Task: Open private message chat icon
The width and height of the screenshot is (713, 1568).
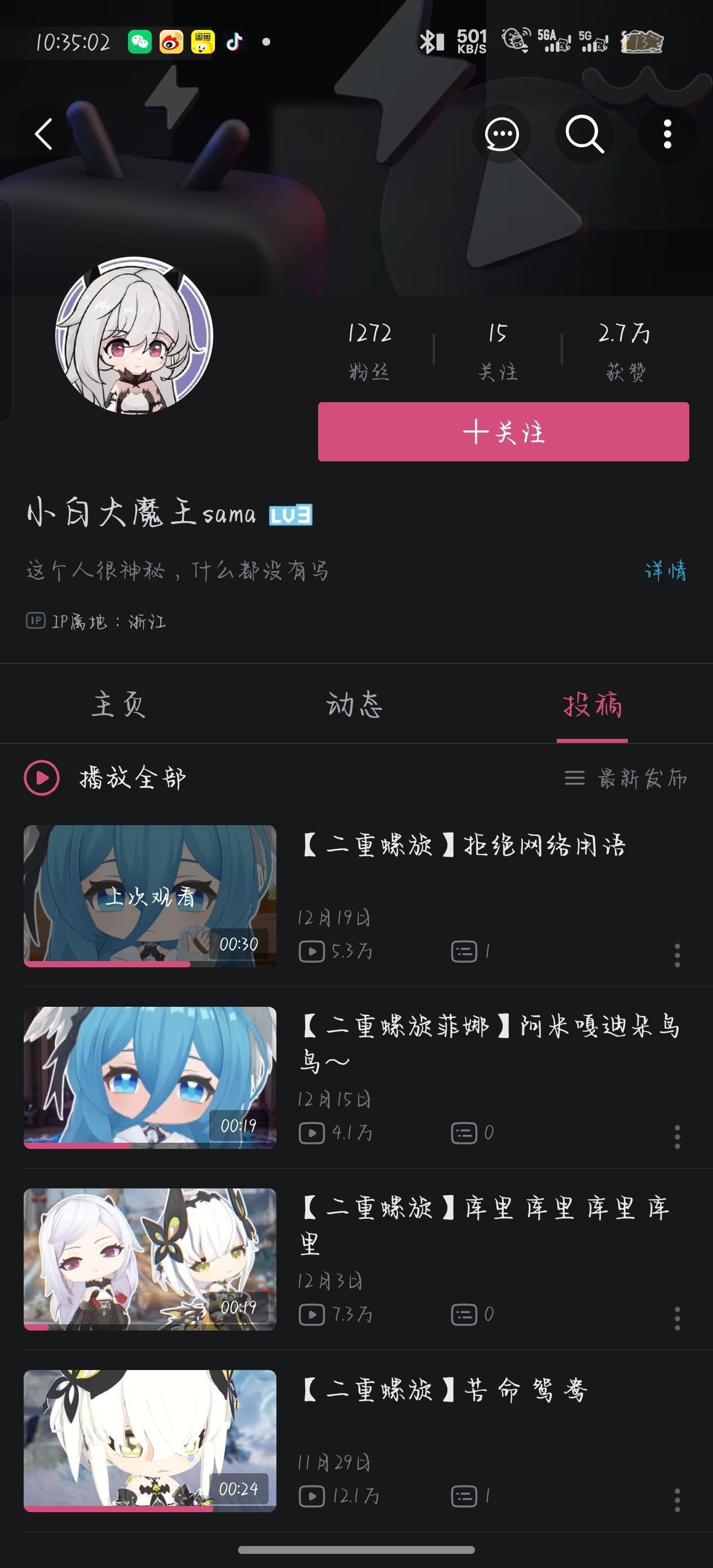Action: click(x=501, y=134)
